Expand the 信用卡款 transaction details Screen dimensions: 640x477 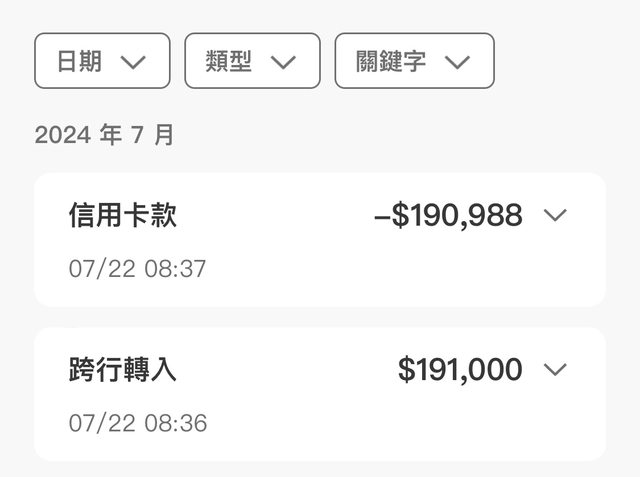555,215
